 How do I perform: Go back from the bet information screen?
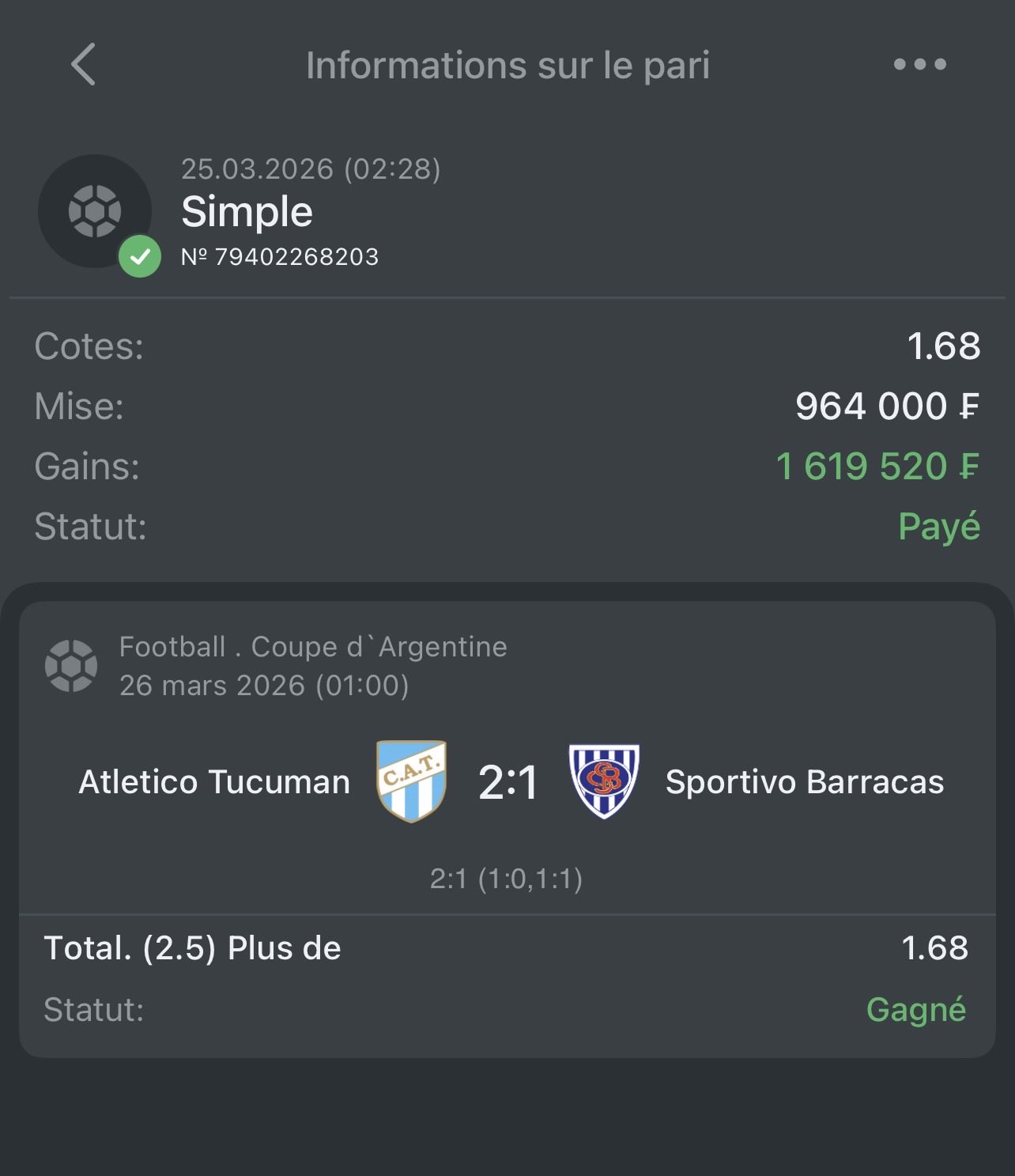[84, 64]
